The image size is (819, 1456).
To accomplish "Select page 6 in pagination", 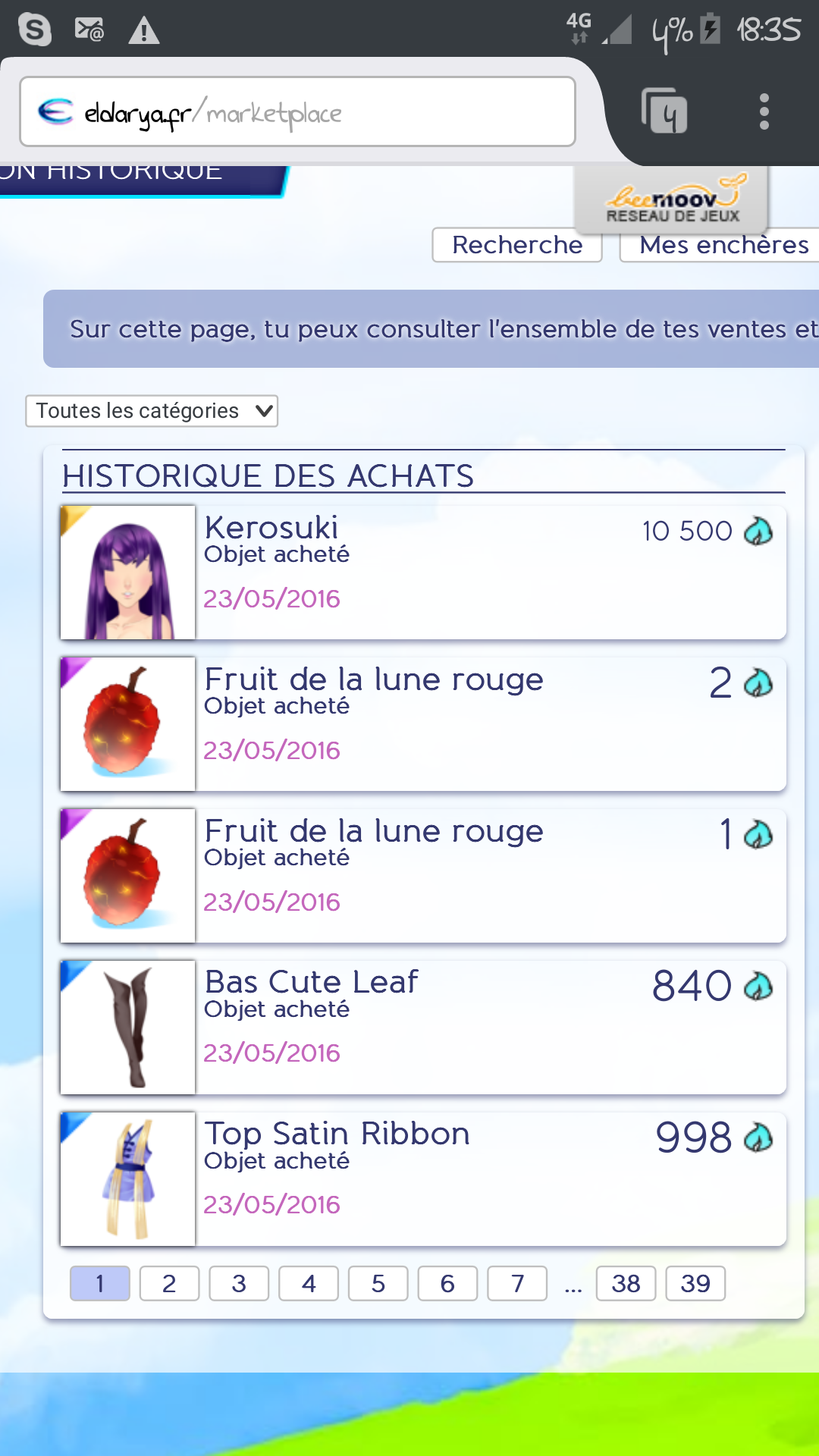I will point(447,1283).
